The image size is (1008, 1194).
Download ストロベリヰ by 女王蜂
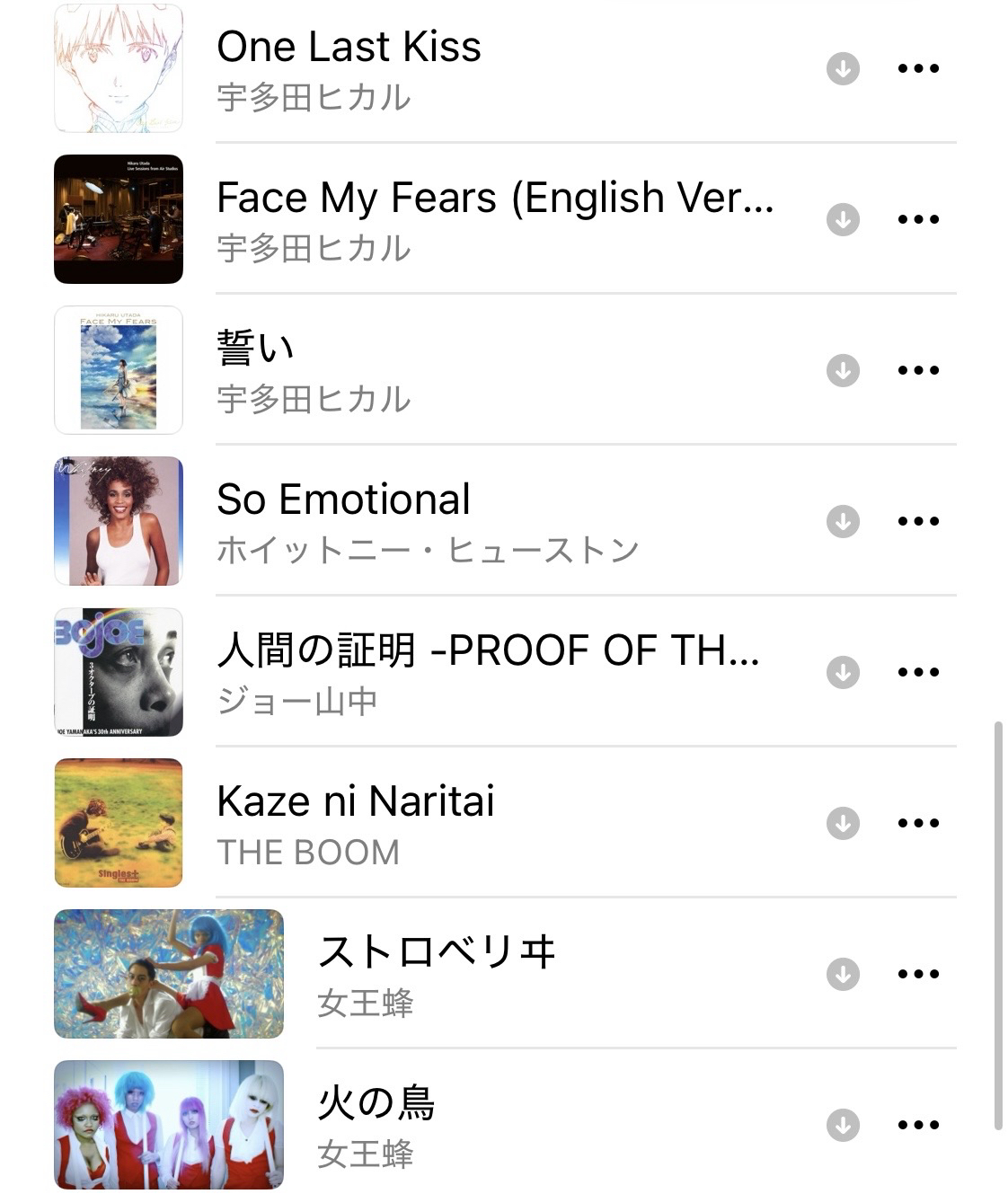point(843,974)
